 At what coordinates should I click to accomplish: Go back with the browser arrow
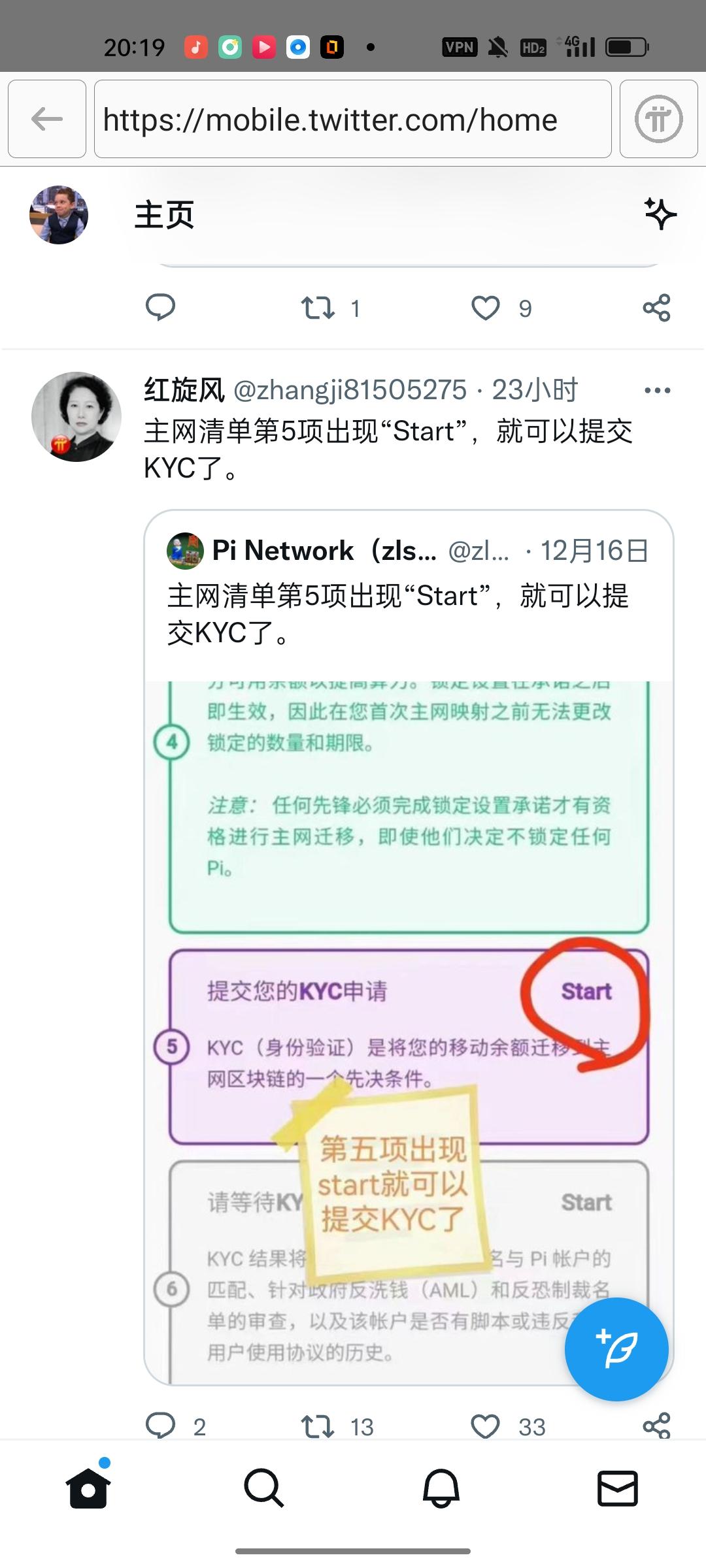click(x=47, y=120)
